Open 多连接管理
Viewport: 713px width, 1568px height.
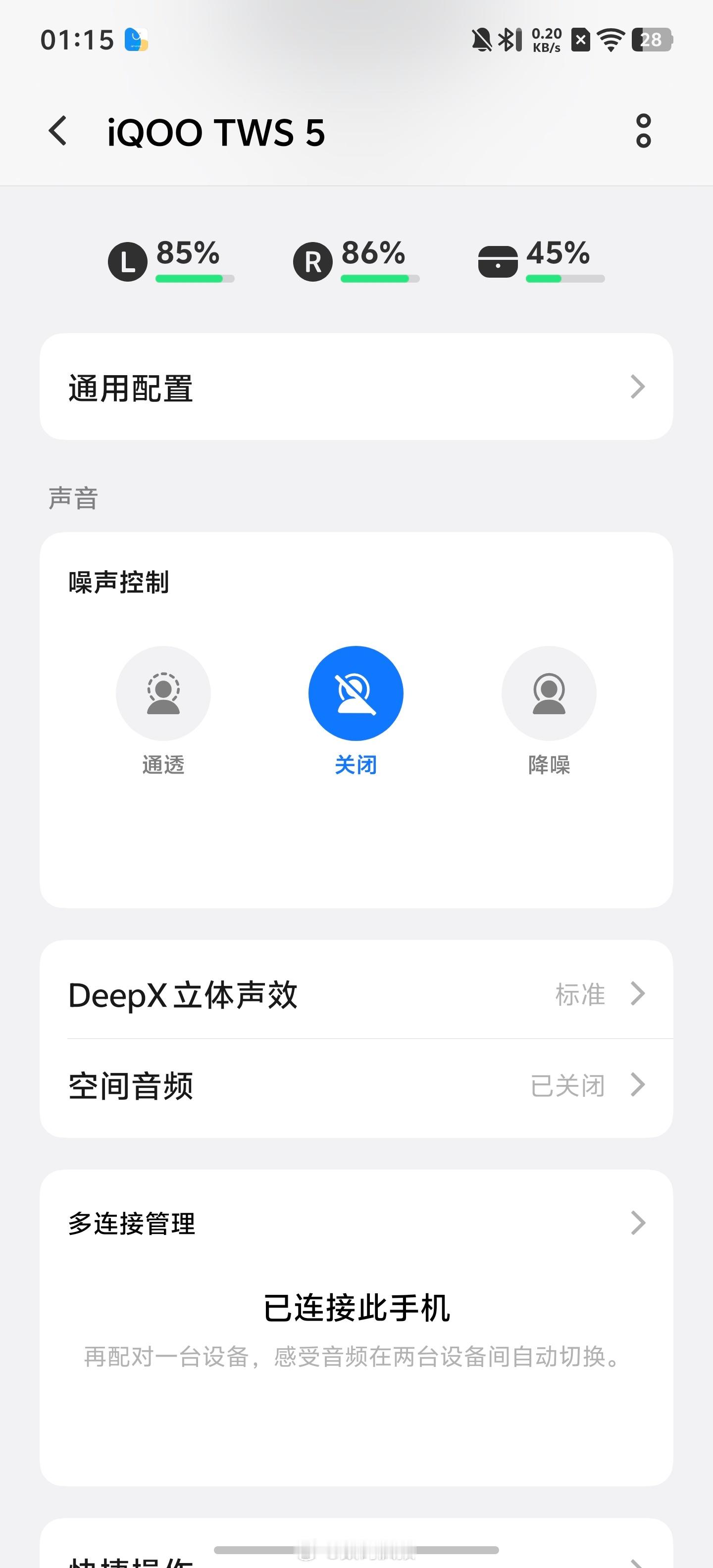356,1224
